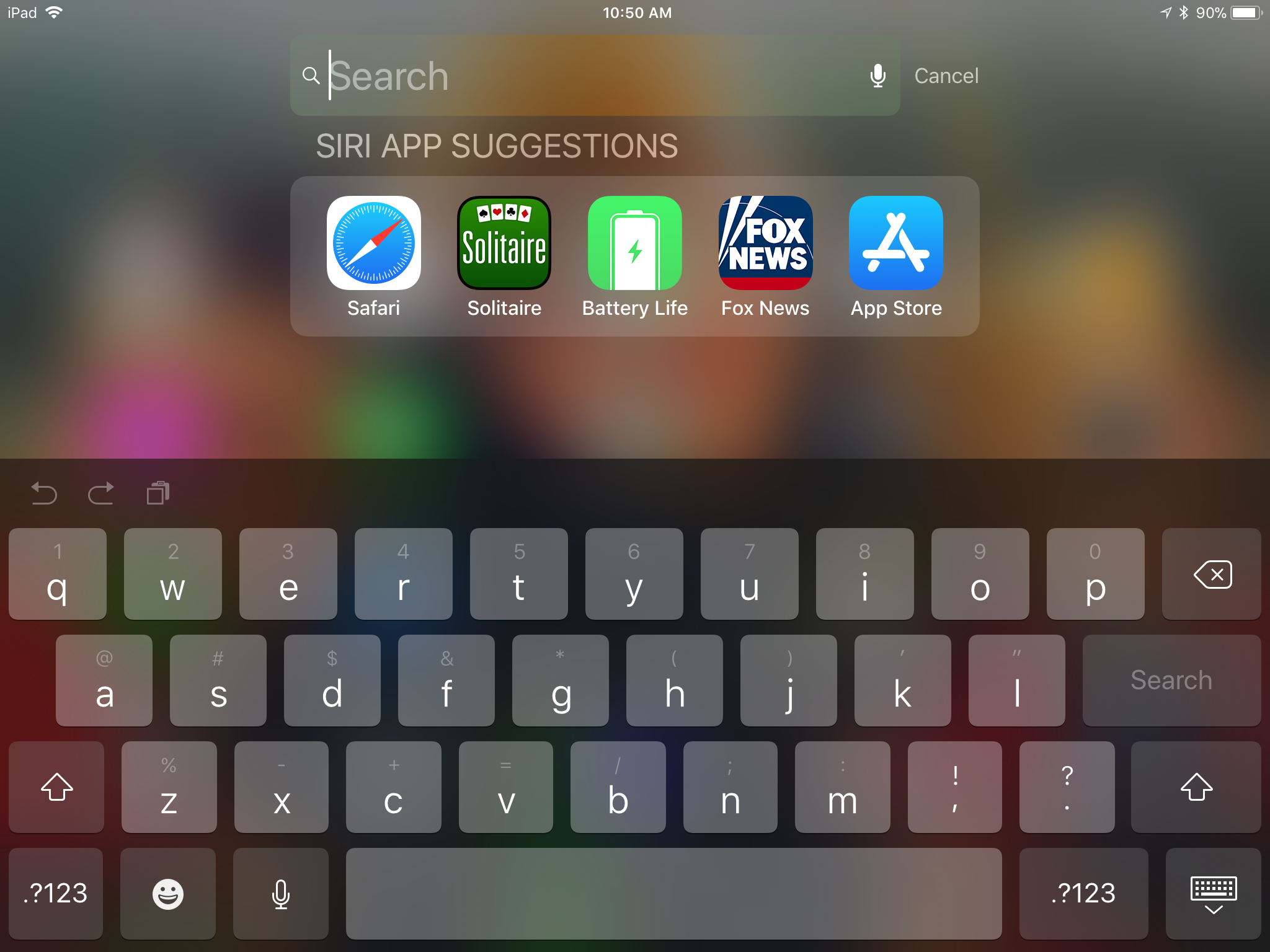Tap the paste clipboard icon above keyboard
Screen dimensions: 1270x952
158,494
